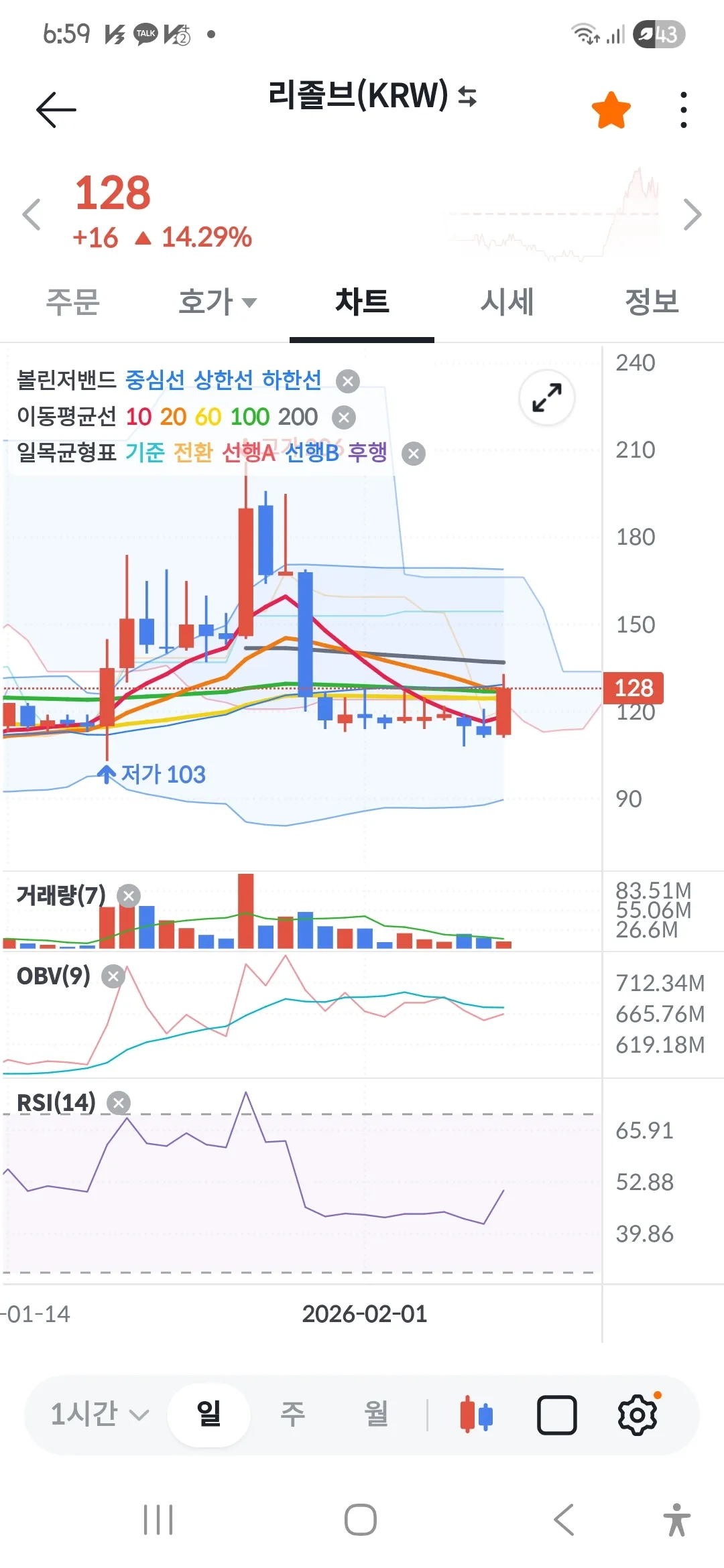724x1568 pixels.
Task: Open the 호가 tab dropdown
Action: 217,302
